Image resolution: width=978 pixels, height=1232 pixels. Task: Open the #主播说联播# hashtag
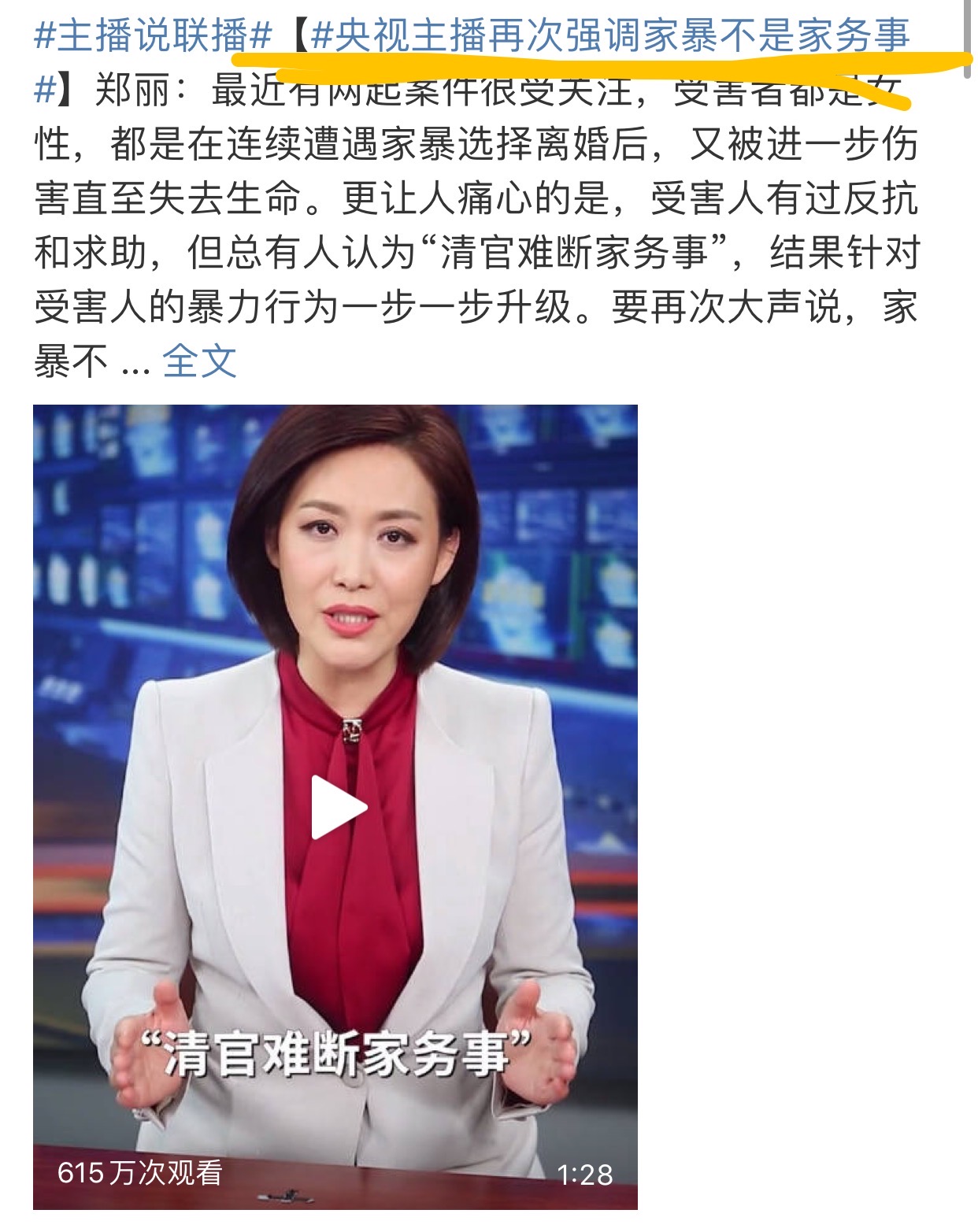point(154,37)
